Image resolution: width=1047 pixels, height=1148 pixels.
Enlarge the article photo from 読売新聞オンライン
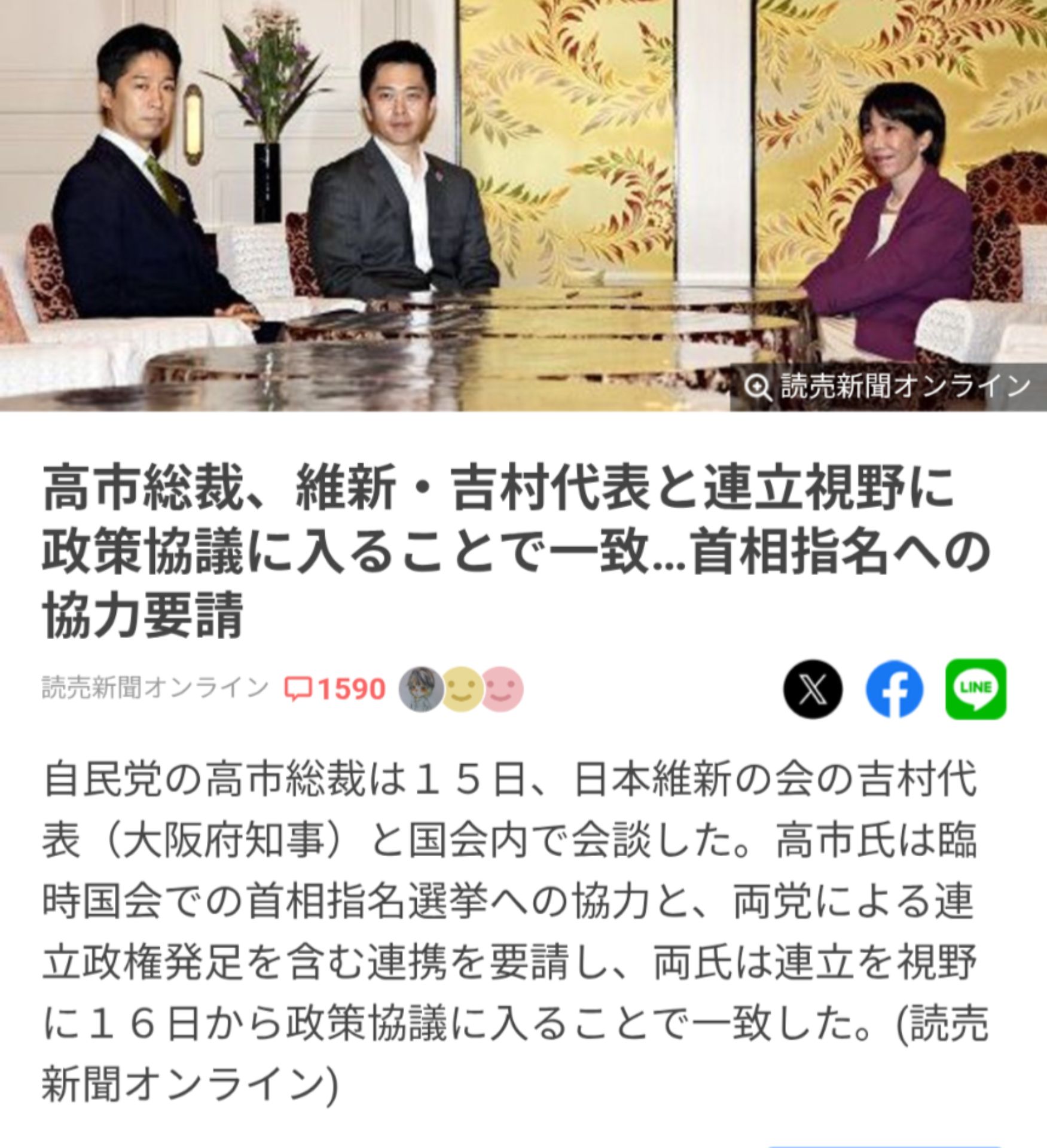coord(758,388)
